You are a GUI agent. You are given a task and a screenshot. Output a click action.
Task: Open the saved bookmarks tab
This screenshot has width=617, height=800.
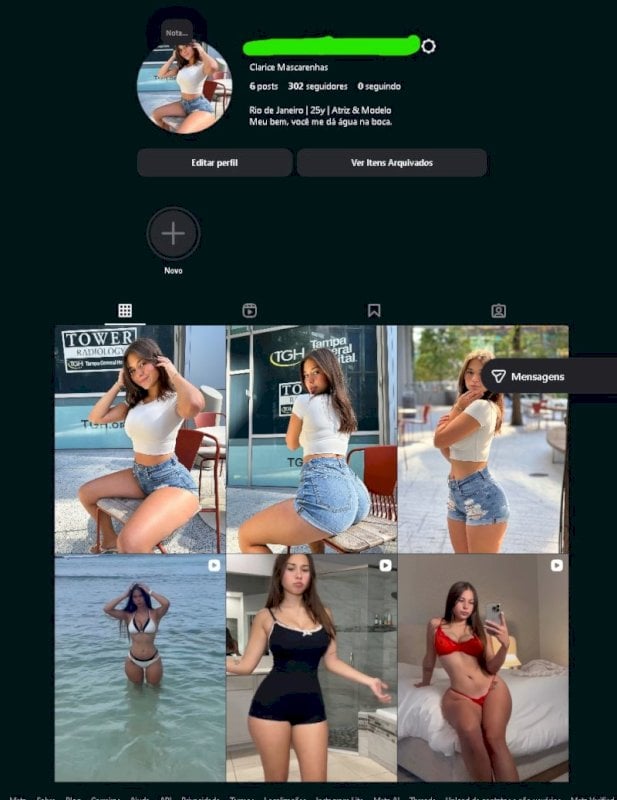(x=374, y=311)
